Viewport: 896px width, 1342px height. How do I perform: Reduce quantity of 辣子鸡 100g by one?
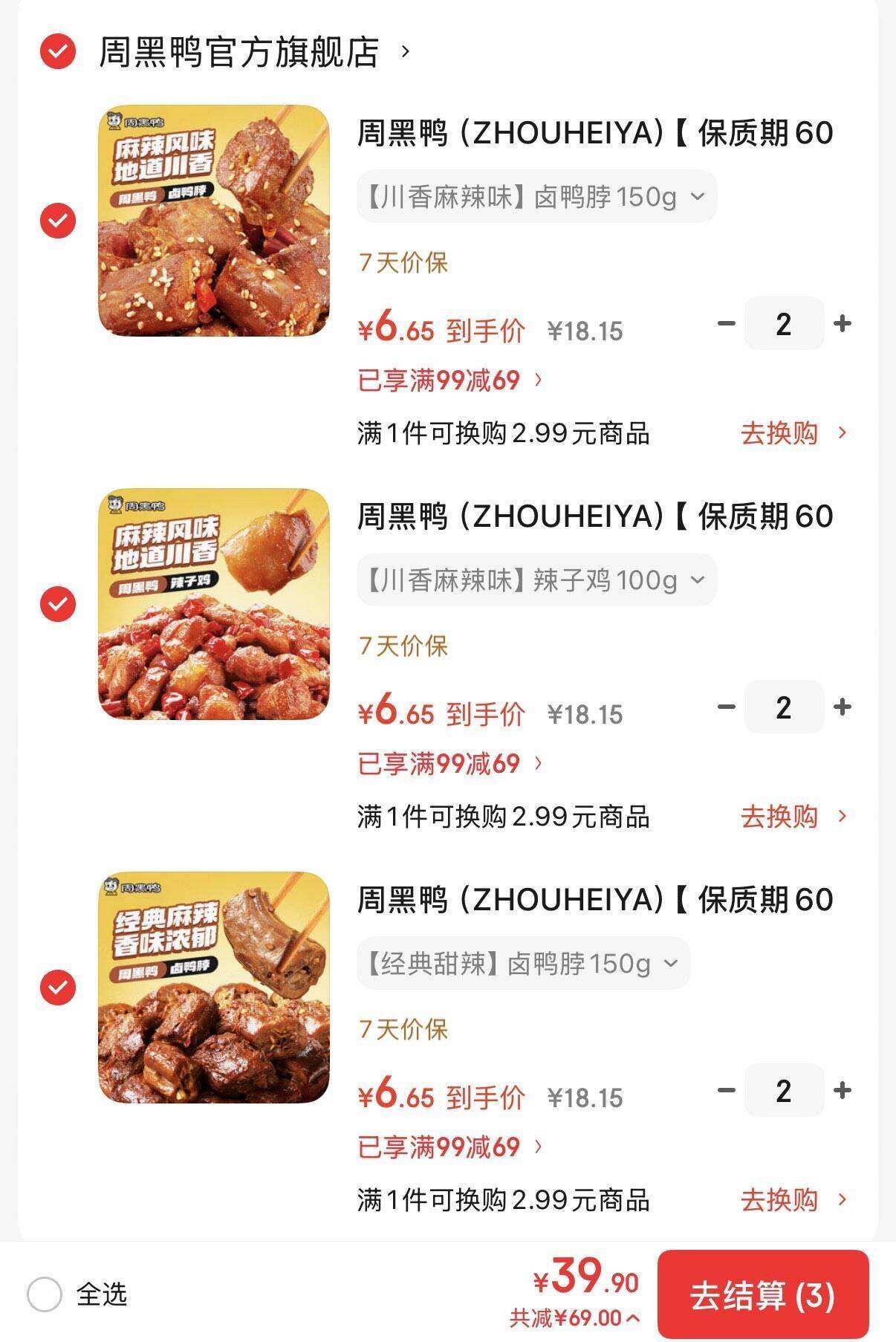point(726,707)
